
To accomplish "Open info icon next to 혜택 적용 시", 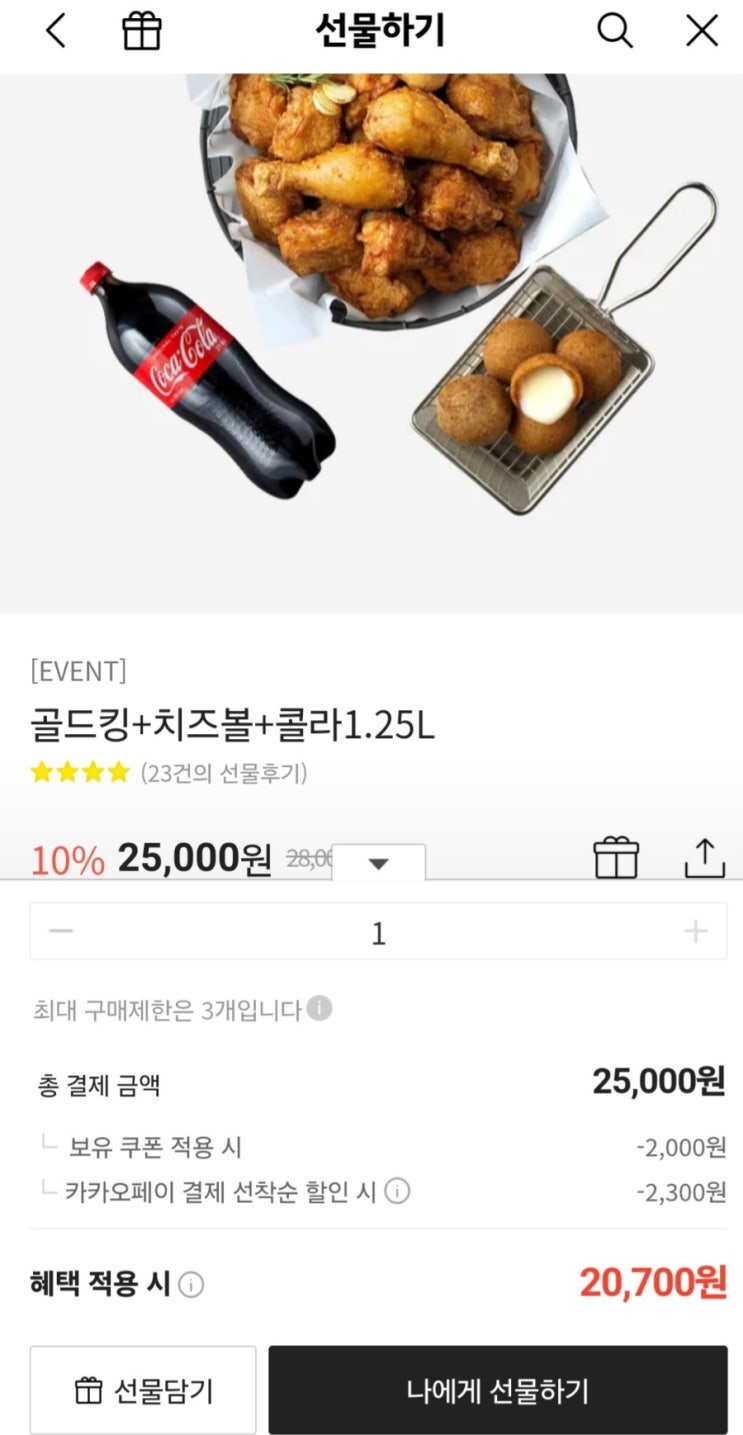I will pos(191,1285).
